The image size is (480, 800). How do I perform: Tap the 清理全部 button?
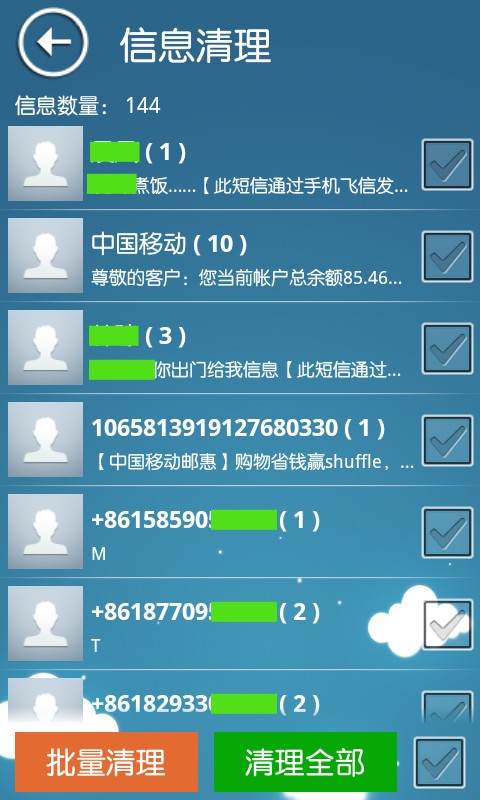[305, 762]
